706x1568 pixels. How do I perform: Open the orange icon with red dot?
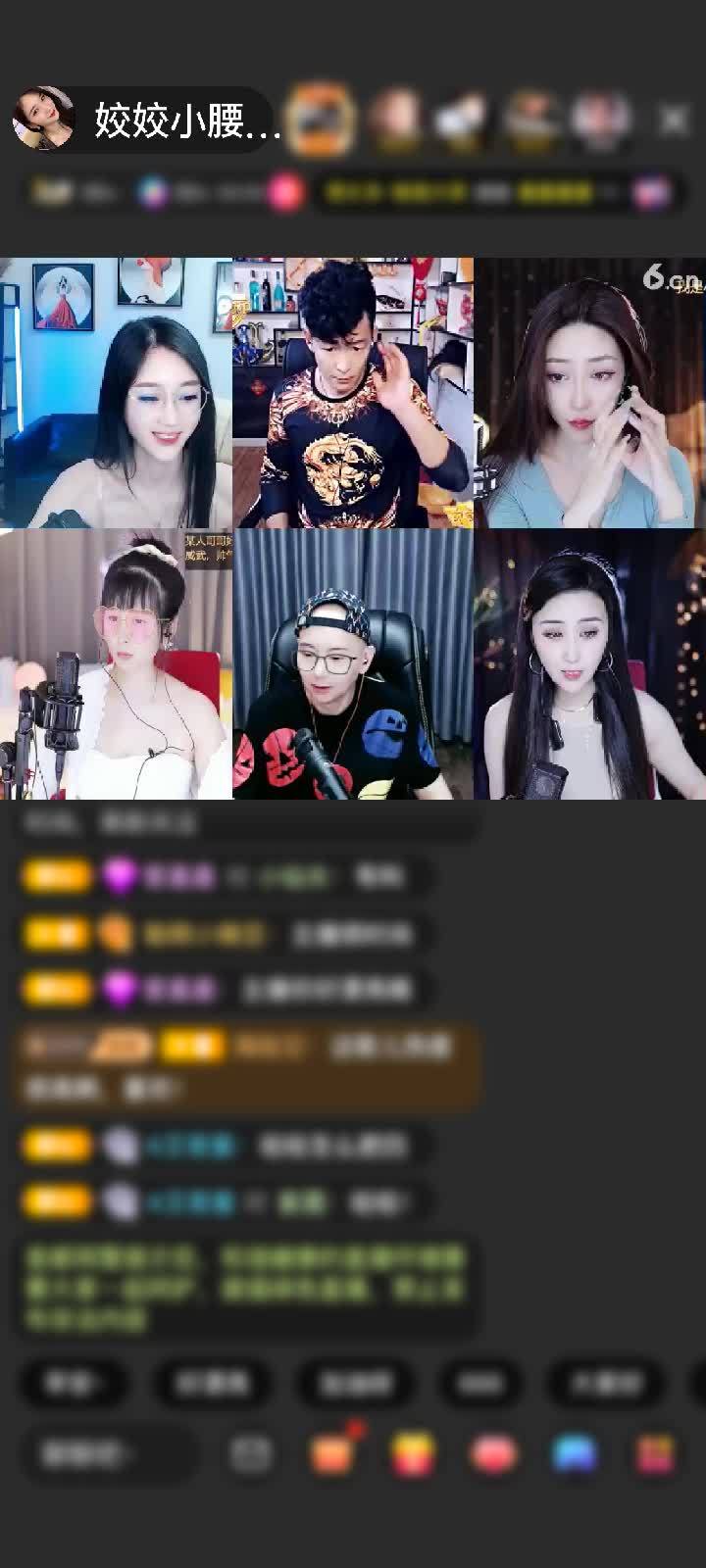click(333, 1454)
